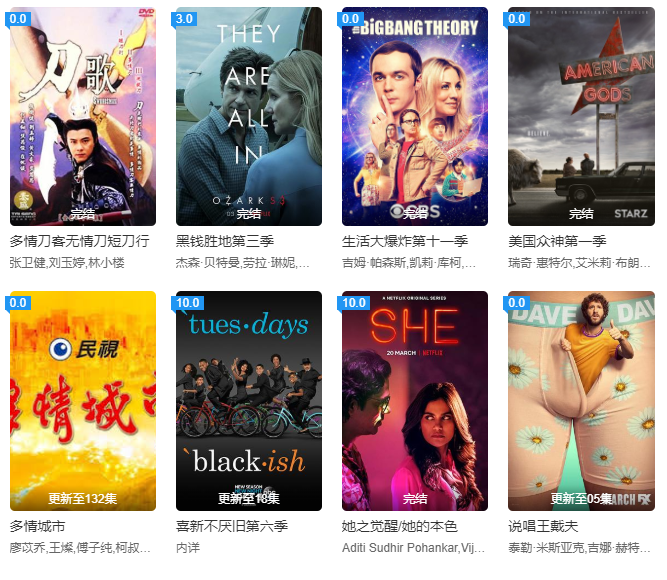The image size is (667, 580).
Task: Open 黑钱胜地第三季 show card
Action: tap(249, 116)
